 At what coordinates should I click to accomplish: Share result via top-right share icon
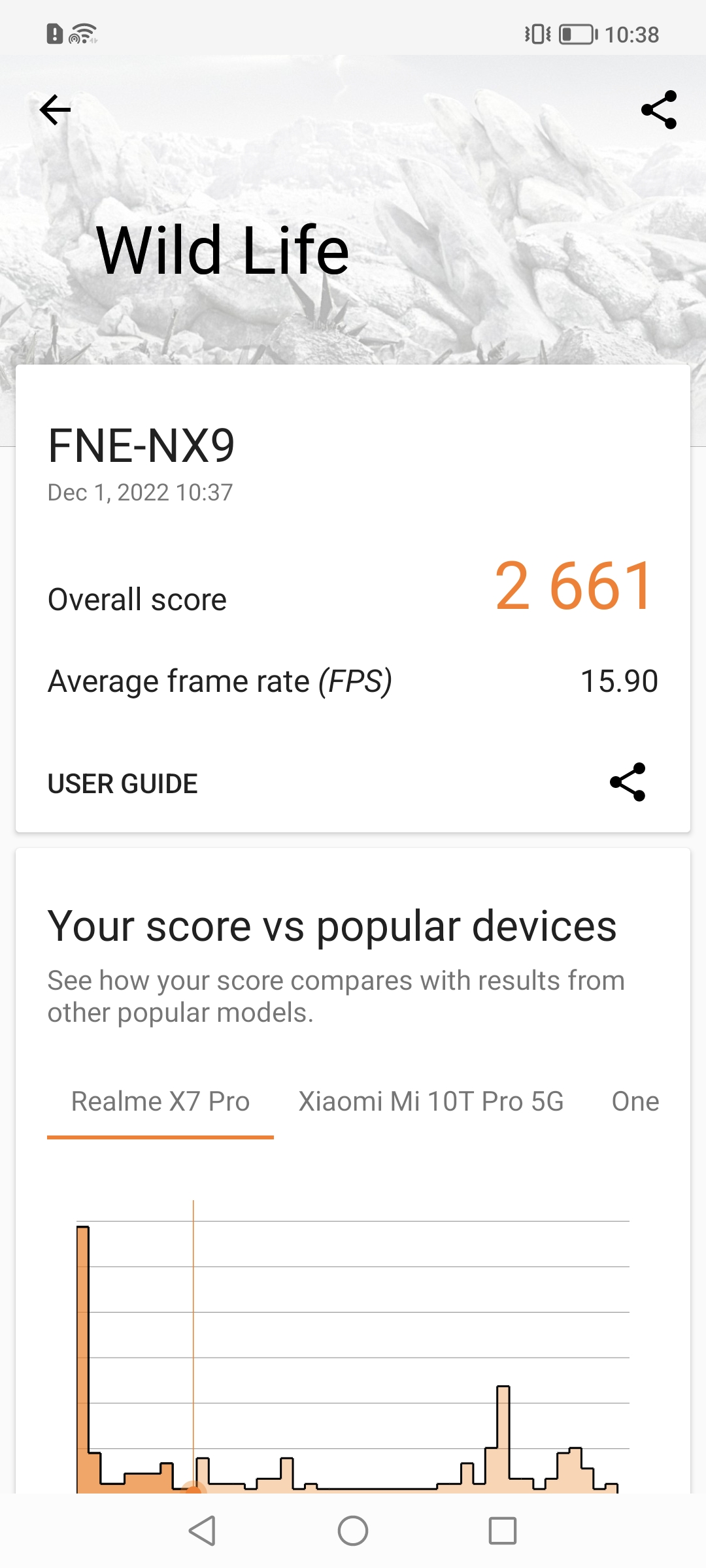[x=659, y=110]
